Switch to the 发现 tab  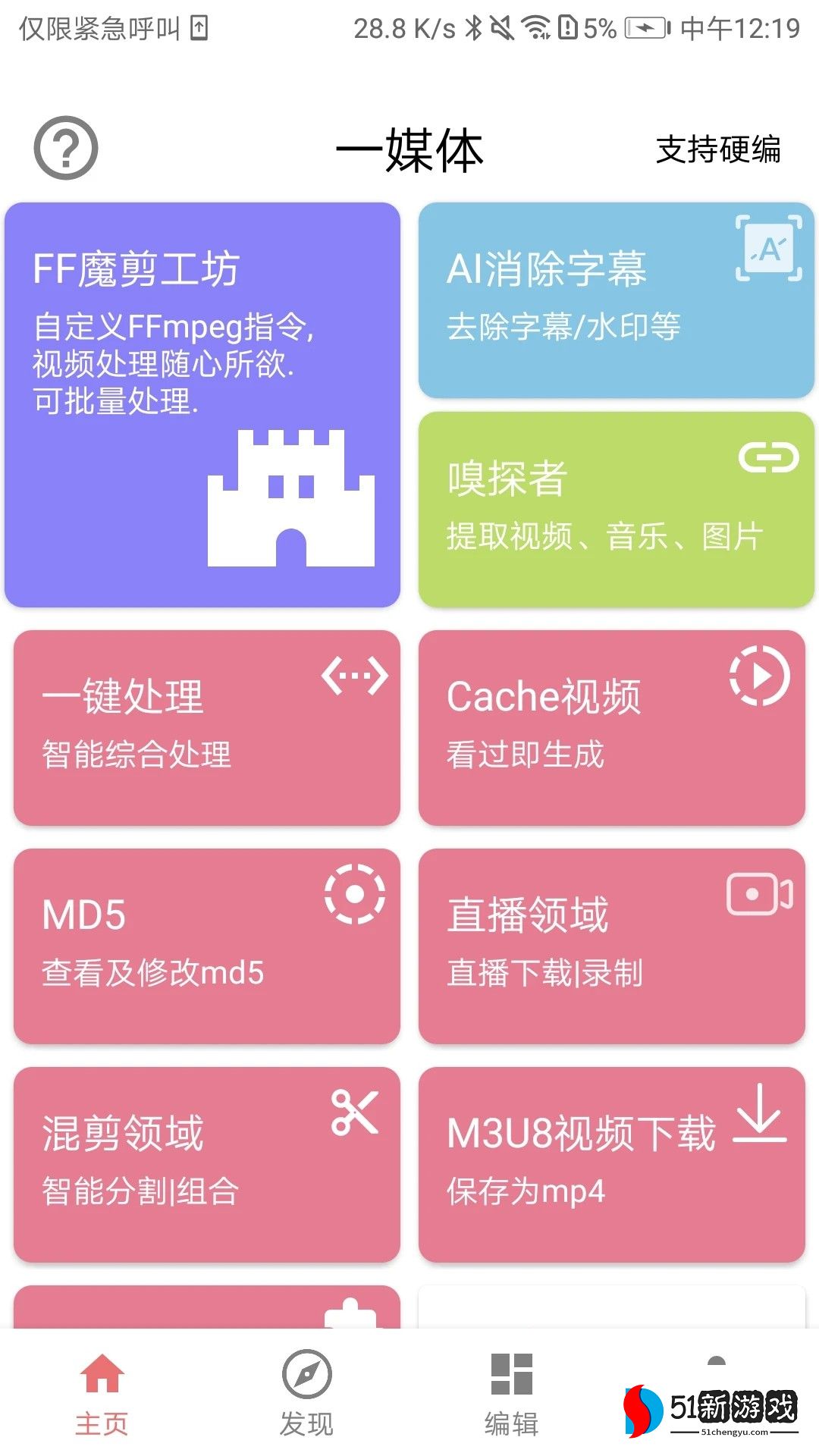(x=306, y=1394)
